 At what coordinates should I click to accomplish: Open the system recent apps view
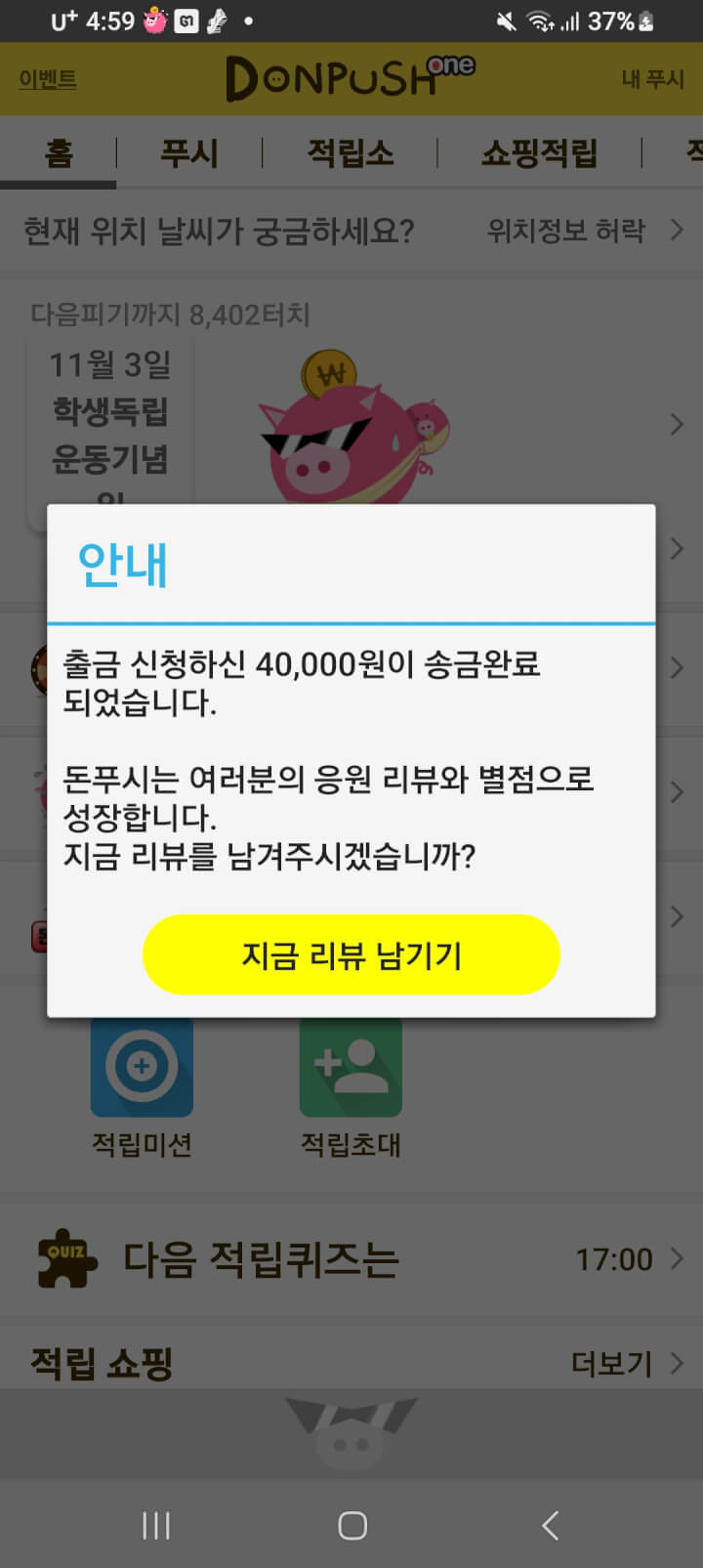pyautogui.click(x=156, y=1525)
